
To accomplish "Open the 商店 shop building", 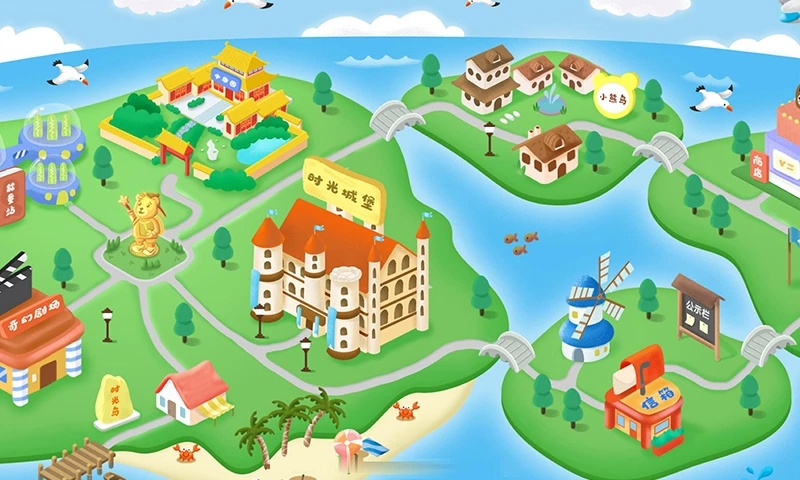I will click(x=780, y=150).
